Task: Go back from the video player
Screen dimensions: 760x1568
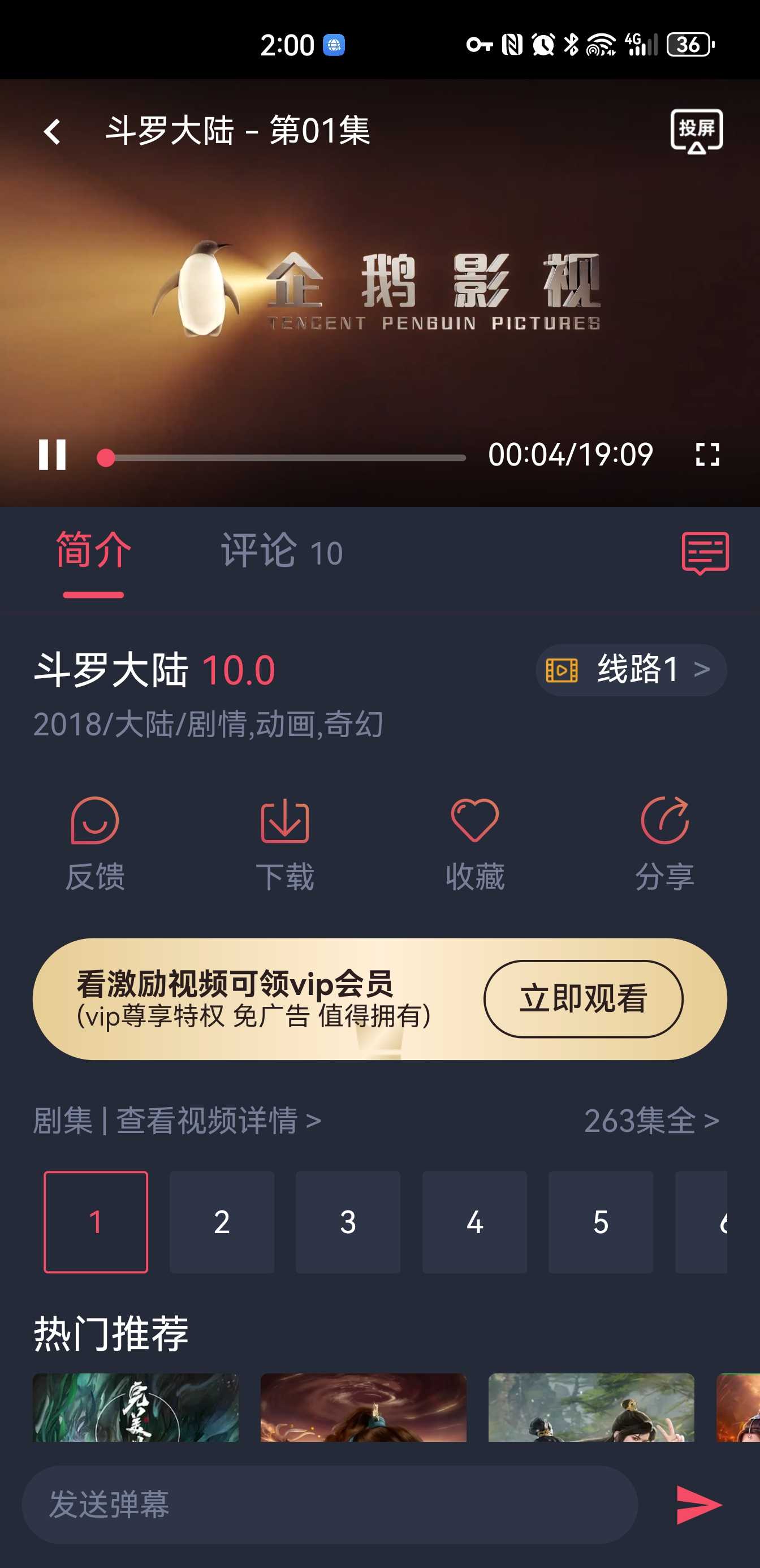Action: pos(53,131)
